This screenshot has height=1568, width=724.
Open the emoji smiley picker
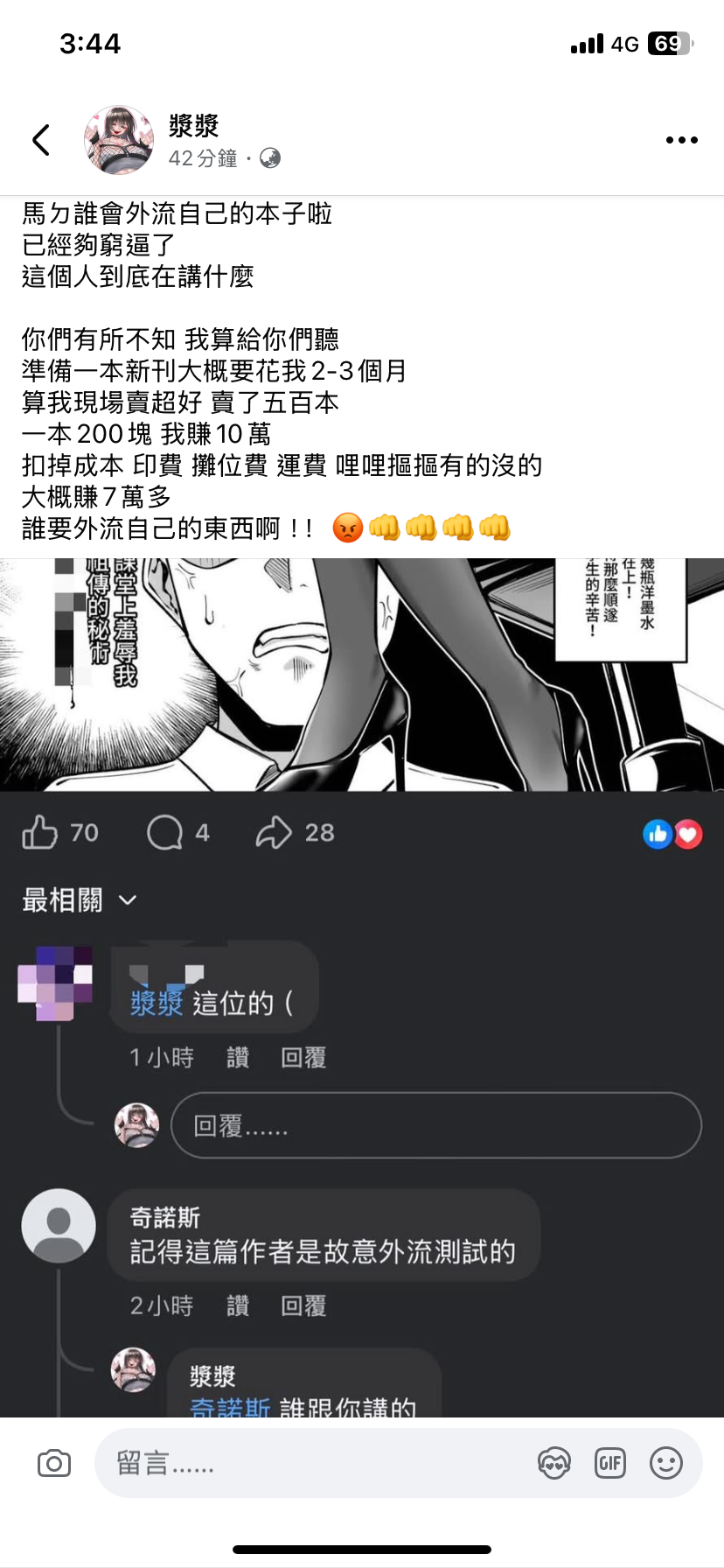[666, 1463]
